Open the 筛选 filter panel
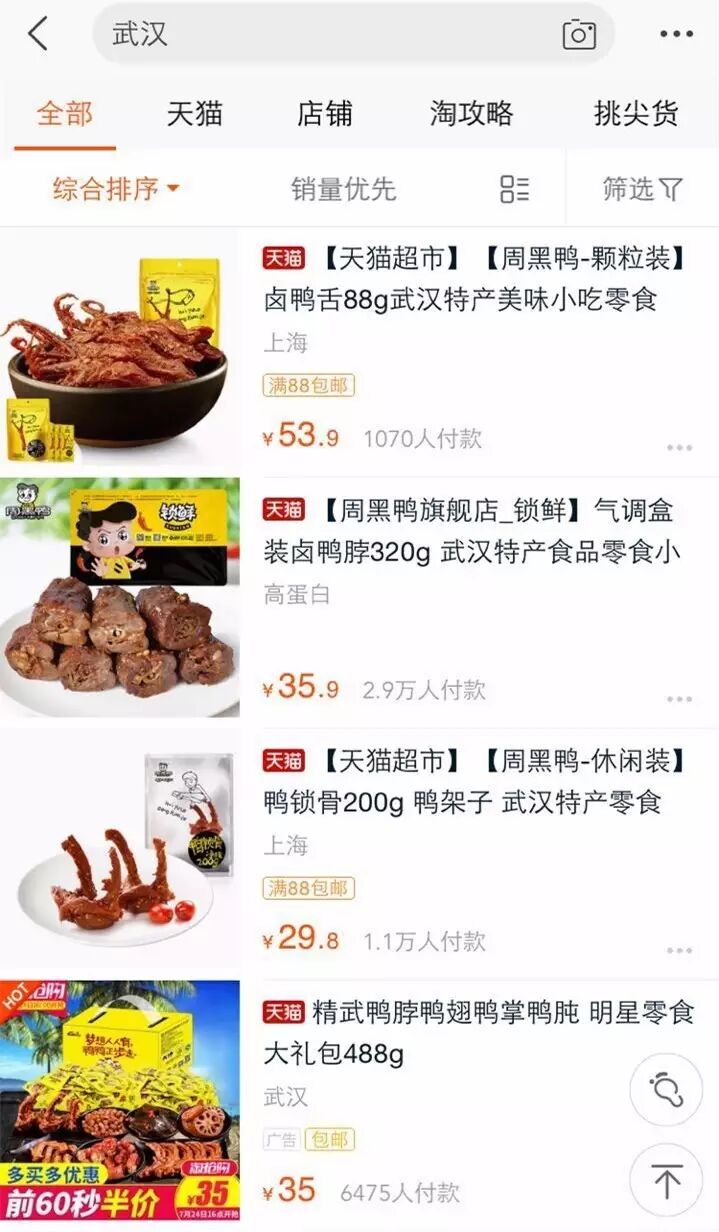 click(642, 188)
